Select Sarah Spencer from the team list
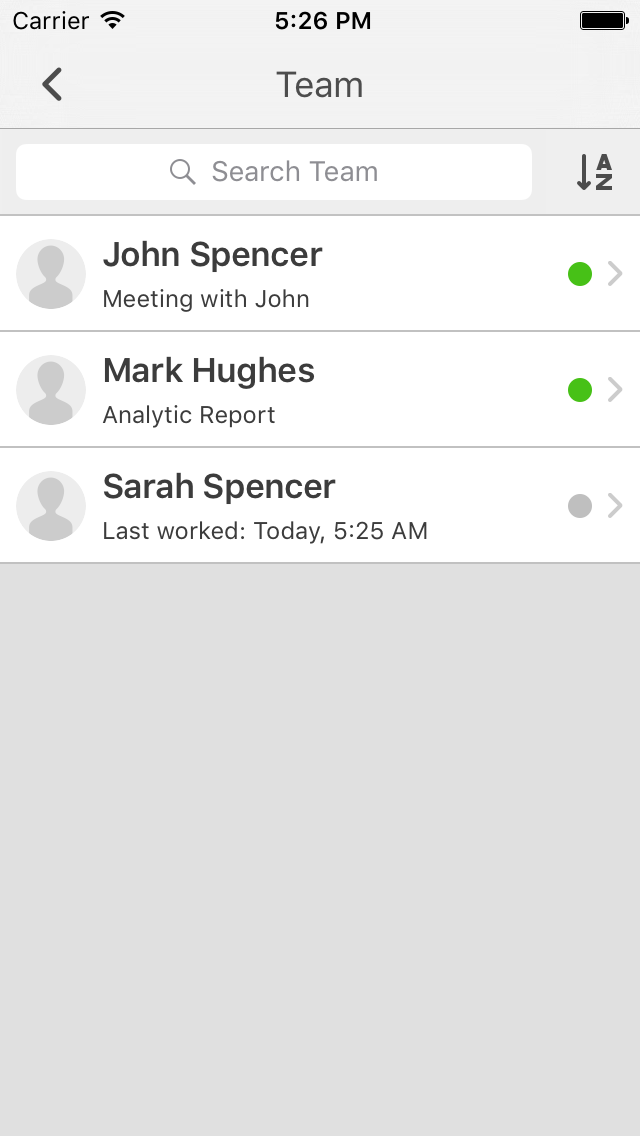Image resolution: width=640 pixels, height=1136 pixels. click(x=320, y=505)
